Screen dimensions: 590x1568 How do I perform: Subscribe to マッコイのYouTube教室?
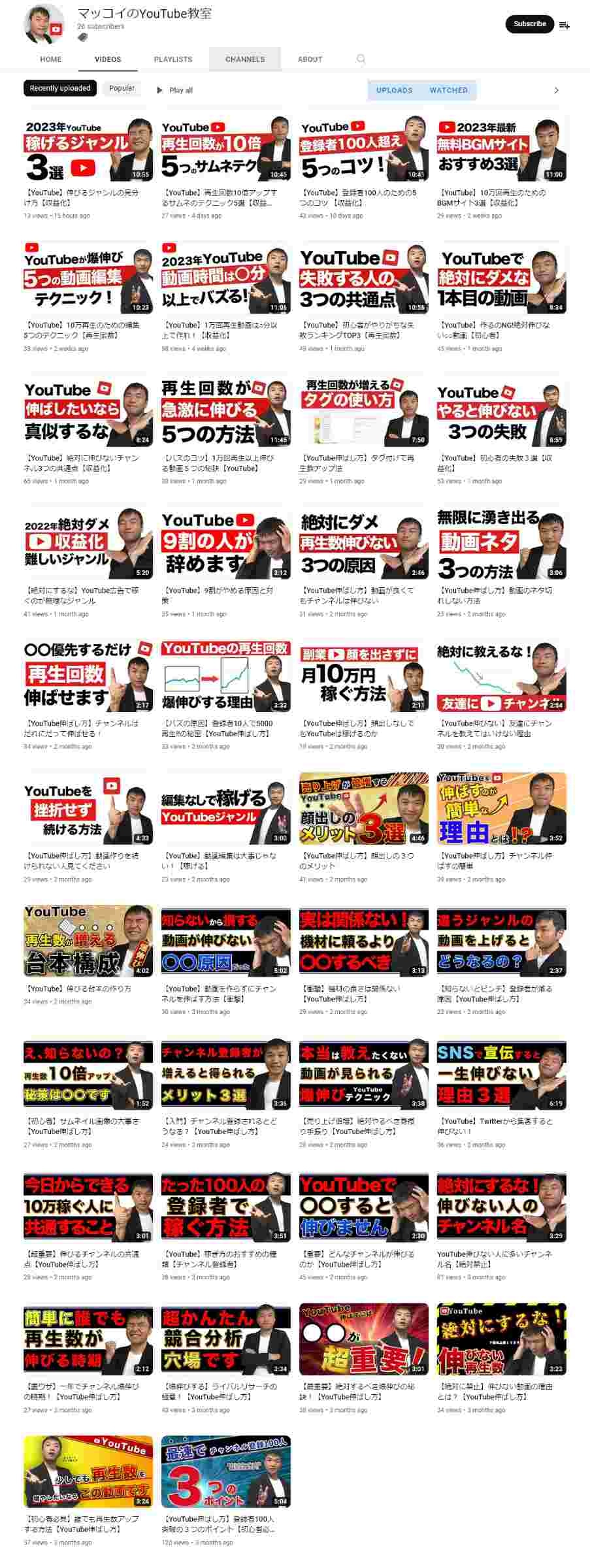[529, 24]
